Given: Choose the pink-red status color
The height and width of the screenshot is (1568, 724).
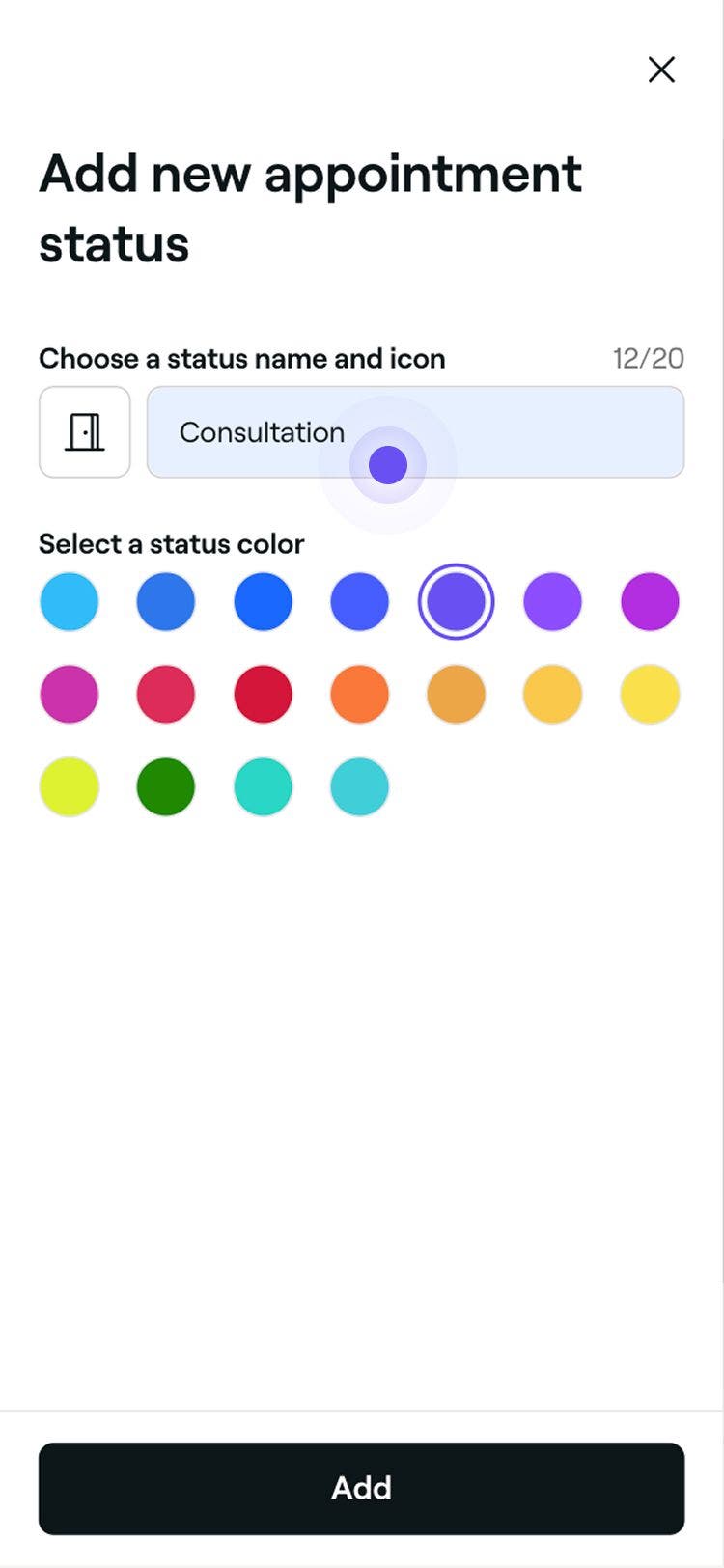Looking at the screenshot, I should pyautogui.click(x=165, y=694).
